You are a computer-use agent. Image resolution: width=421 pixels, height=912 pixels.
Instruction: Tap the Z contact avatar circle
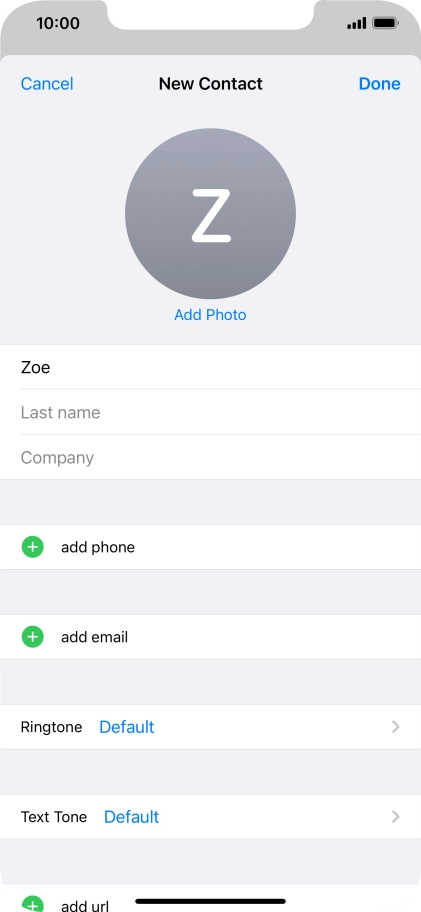[210, 213]
